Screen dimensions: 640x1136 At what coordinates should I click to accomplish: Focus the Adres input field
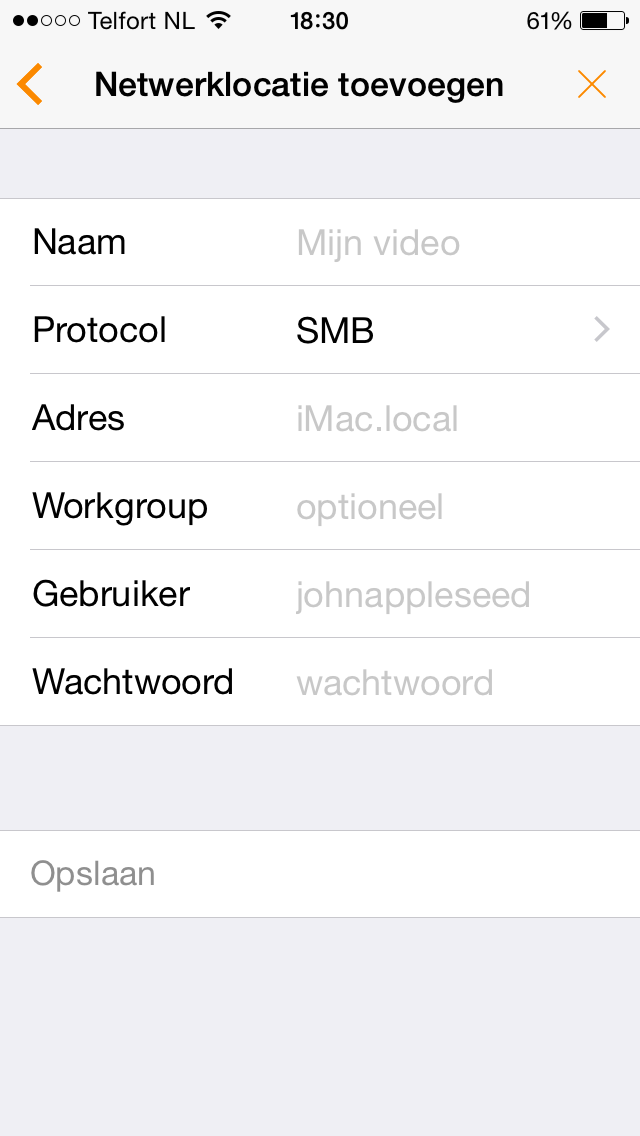(450, 418)
